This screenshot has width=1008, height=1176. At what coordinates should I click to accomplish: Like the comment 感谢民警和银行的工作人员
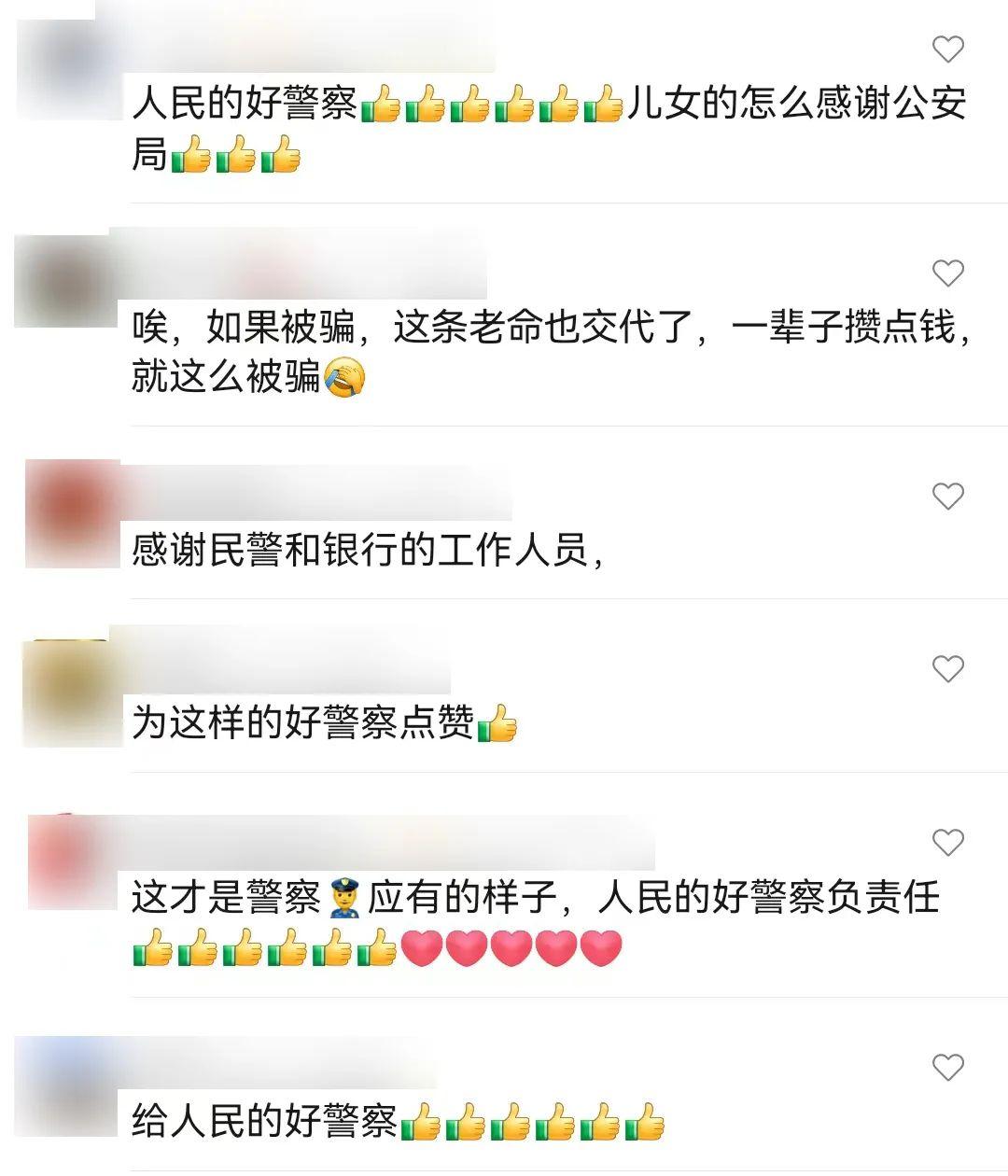[947, 496]
